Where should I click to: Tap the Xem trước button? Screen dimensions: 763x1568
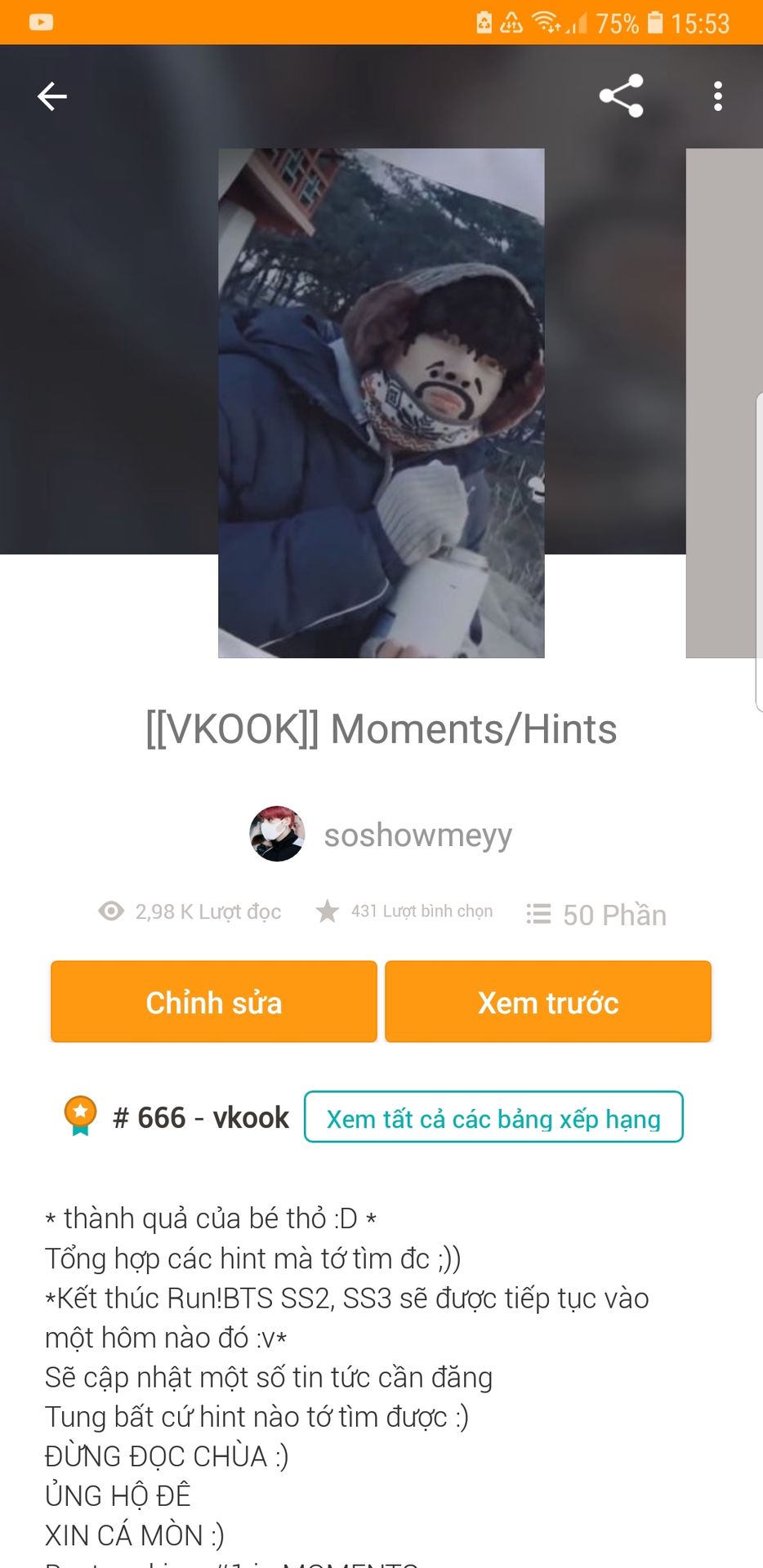[547, 1002]
